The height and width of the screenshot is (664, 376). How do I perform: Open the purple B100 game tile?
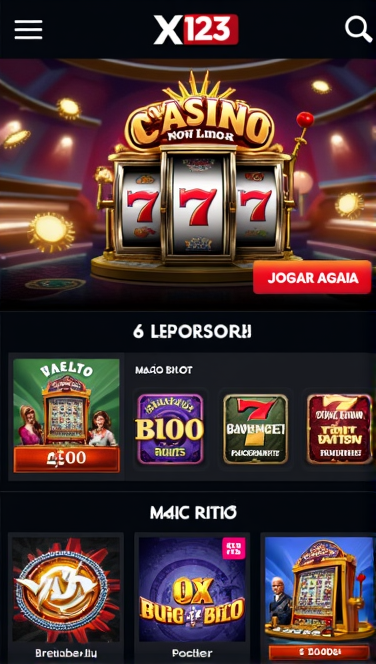coord(170,429)
